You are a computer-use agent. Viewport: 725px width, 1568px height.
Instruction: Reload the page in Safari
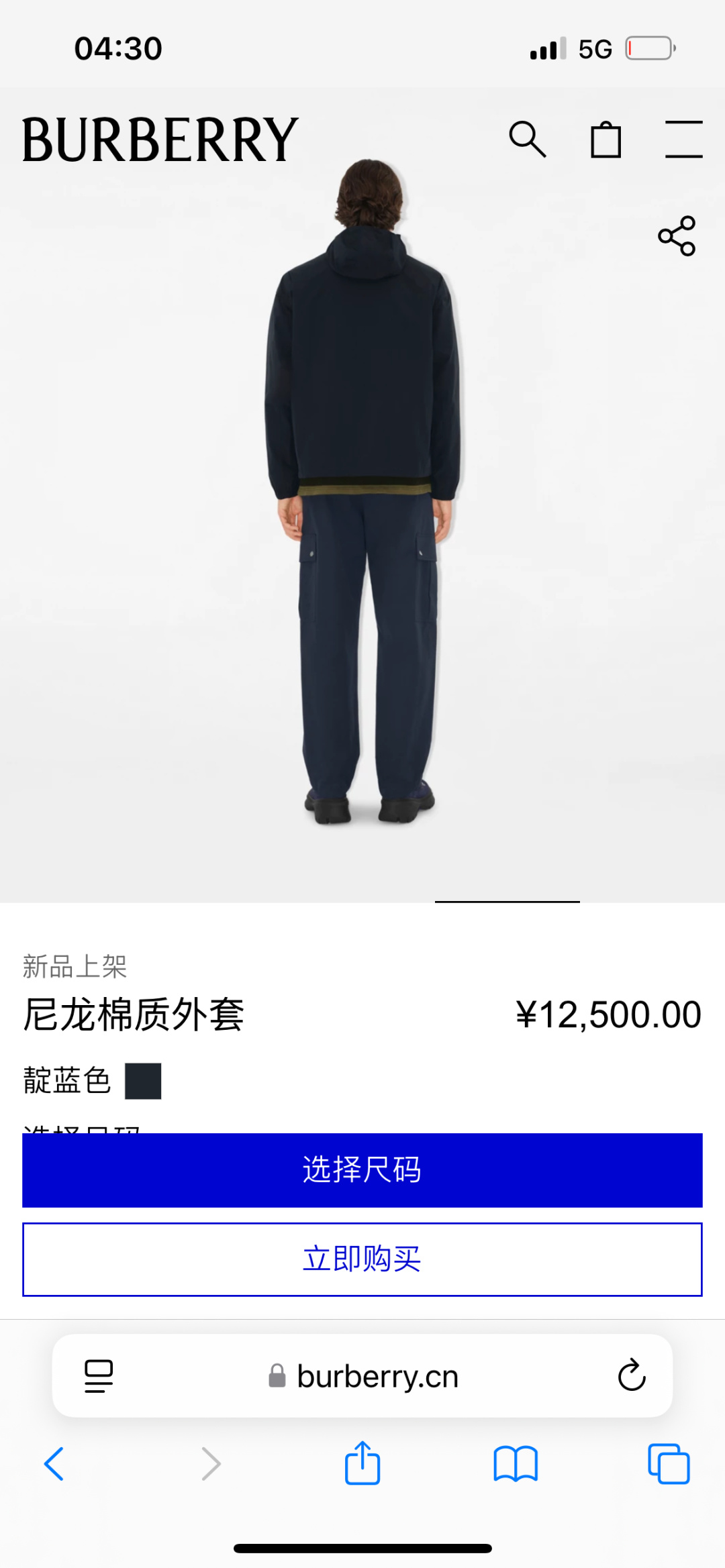[631, 1376]
